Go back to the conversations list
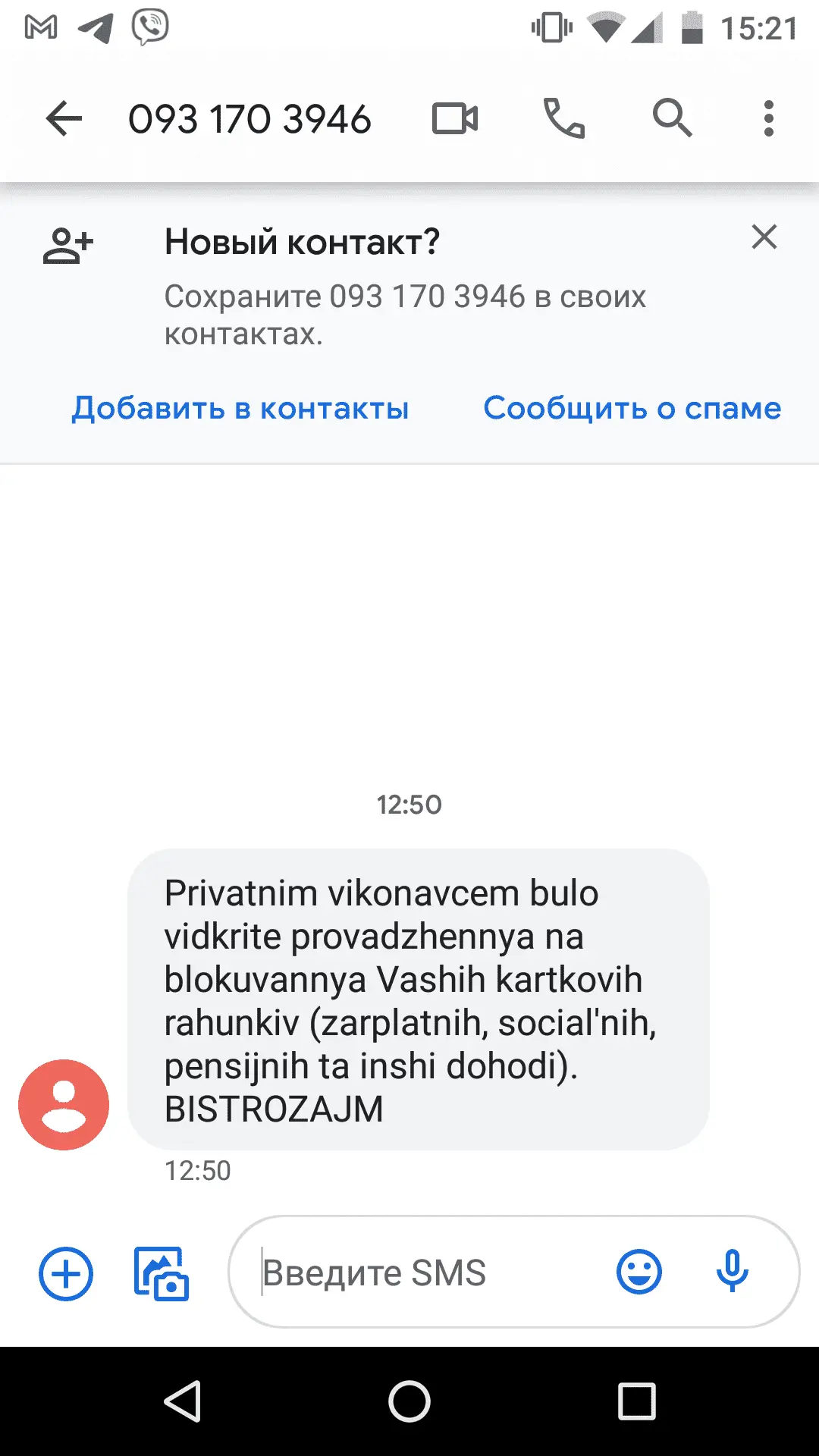819x1456 pixels. [x=64, y=119]
